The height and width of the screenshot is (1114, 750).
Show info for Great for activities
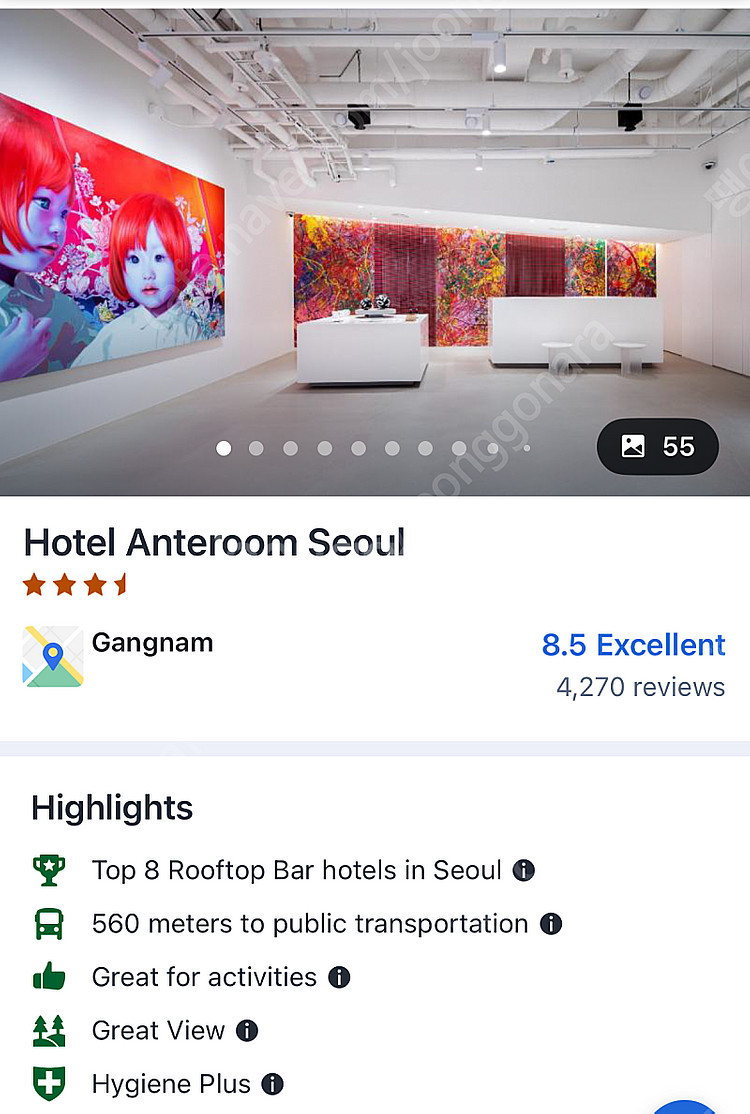(339, 977)
